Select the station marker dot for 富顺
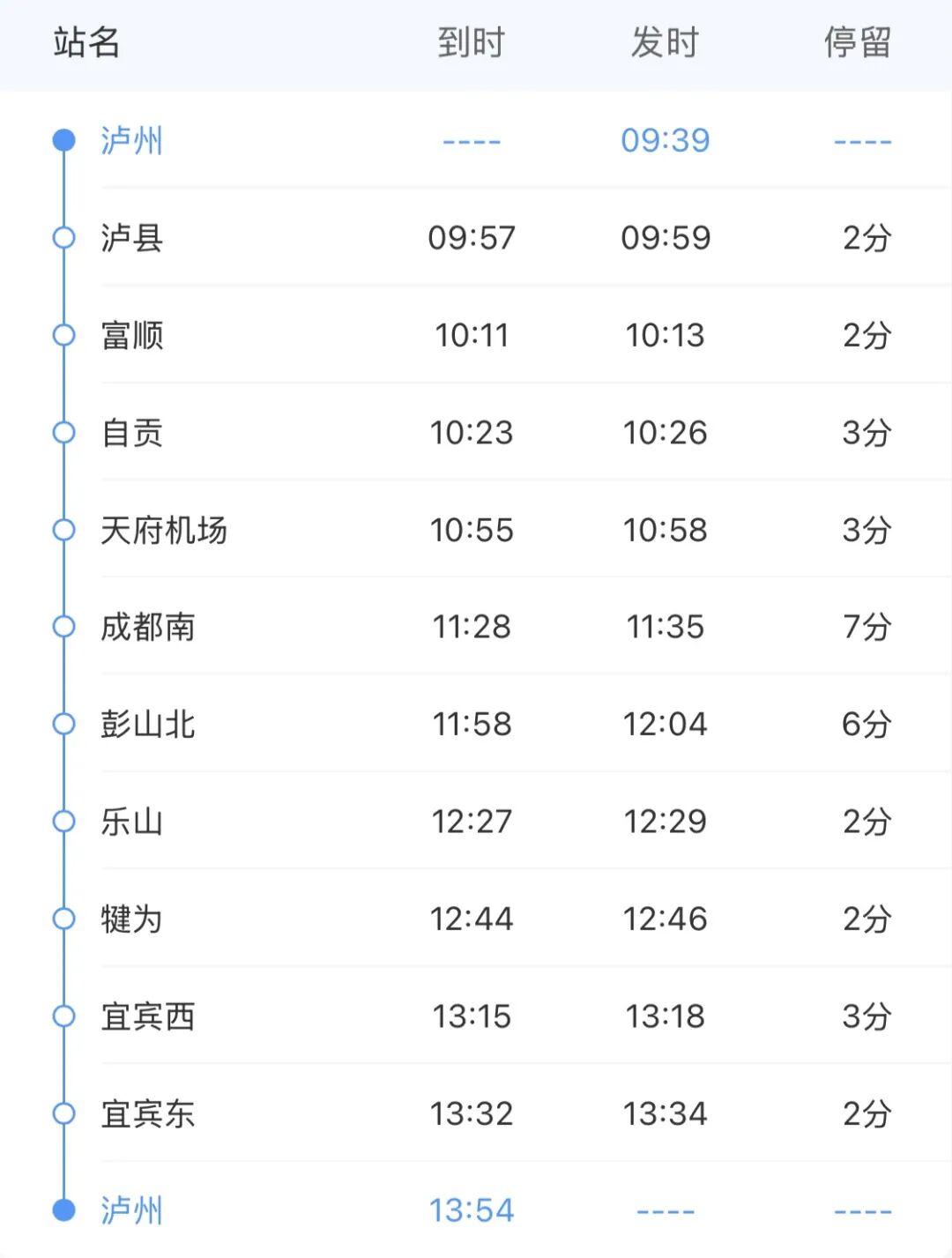This screenshot has height=1258, width=952. tap(63, 335)
